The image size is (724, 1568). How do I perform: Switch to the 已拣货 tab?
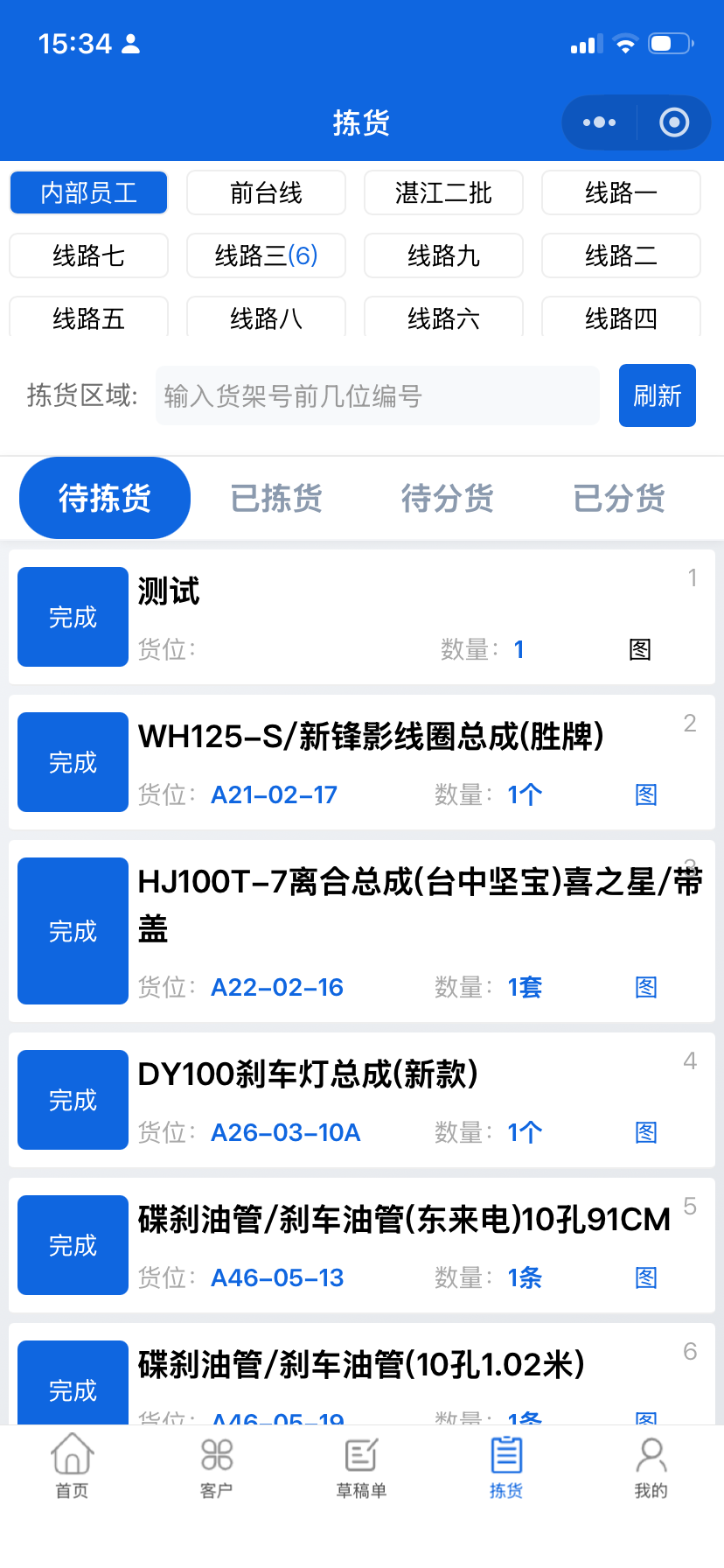point(275,497)
